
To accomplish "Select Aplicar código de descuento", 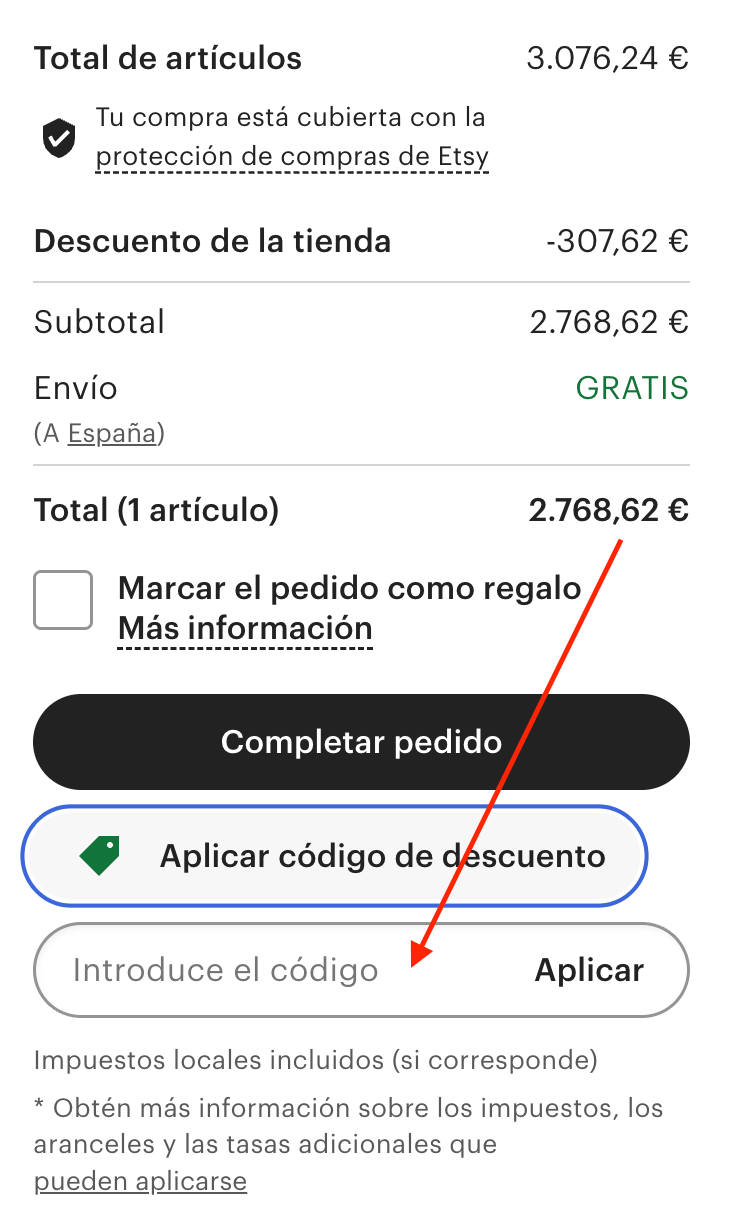I will [x=335, y=856].
